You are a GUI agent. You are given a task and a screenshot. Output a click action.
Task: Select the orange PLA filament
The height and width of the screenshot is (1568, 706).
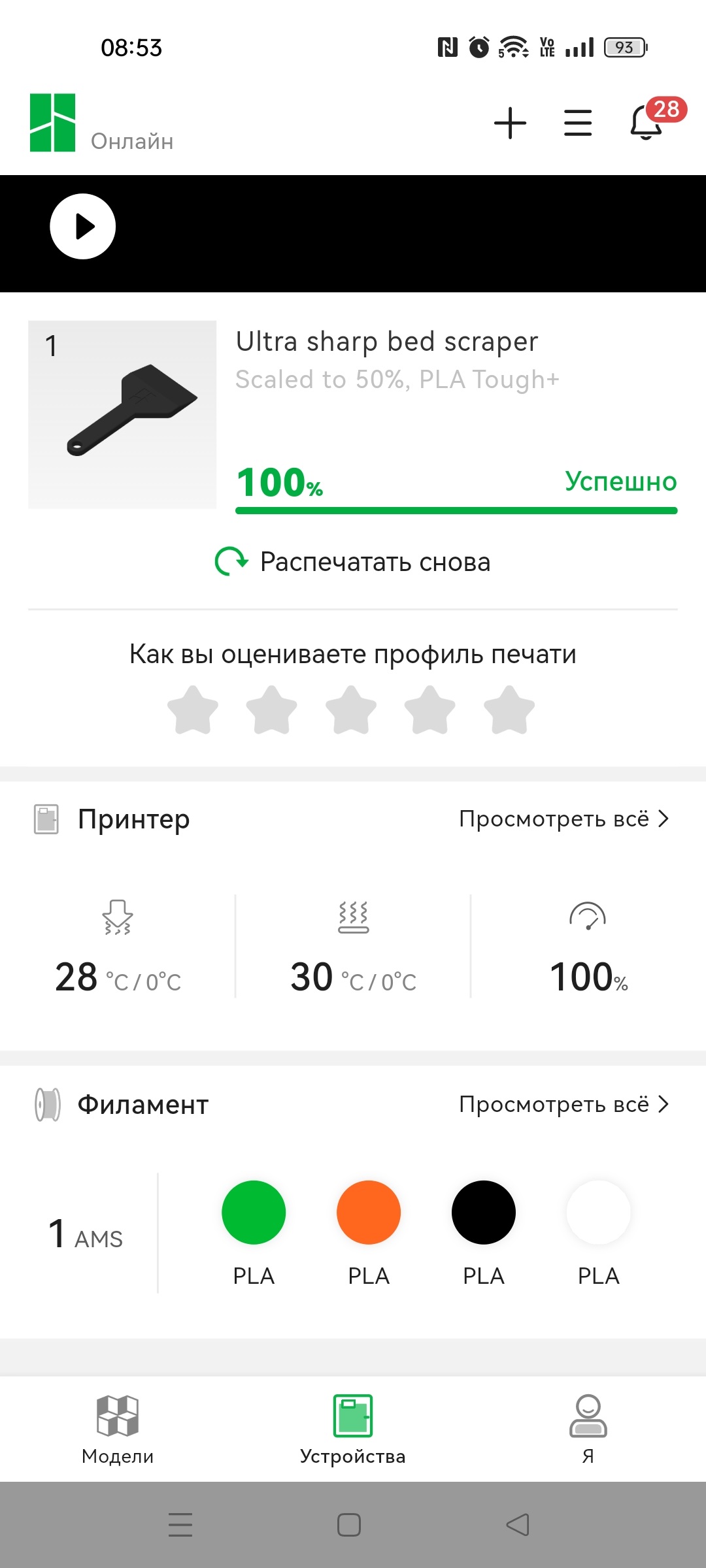[x=369, y=1213]
